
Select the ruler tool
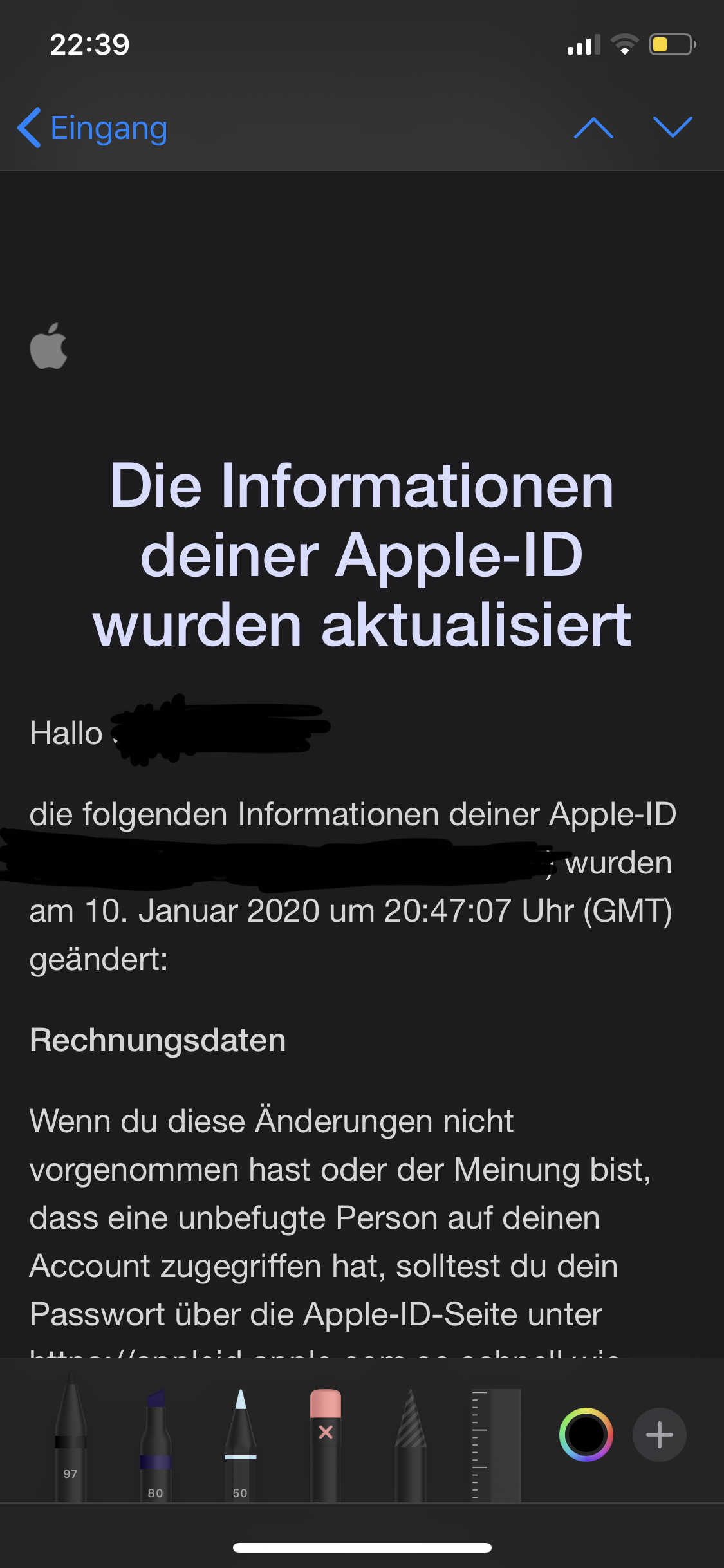[496, 1446]
